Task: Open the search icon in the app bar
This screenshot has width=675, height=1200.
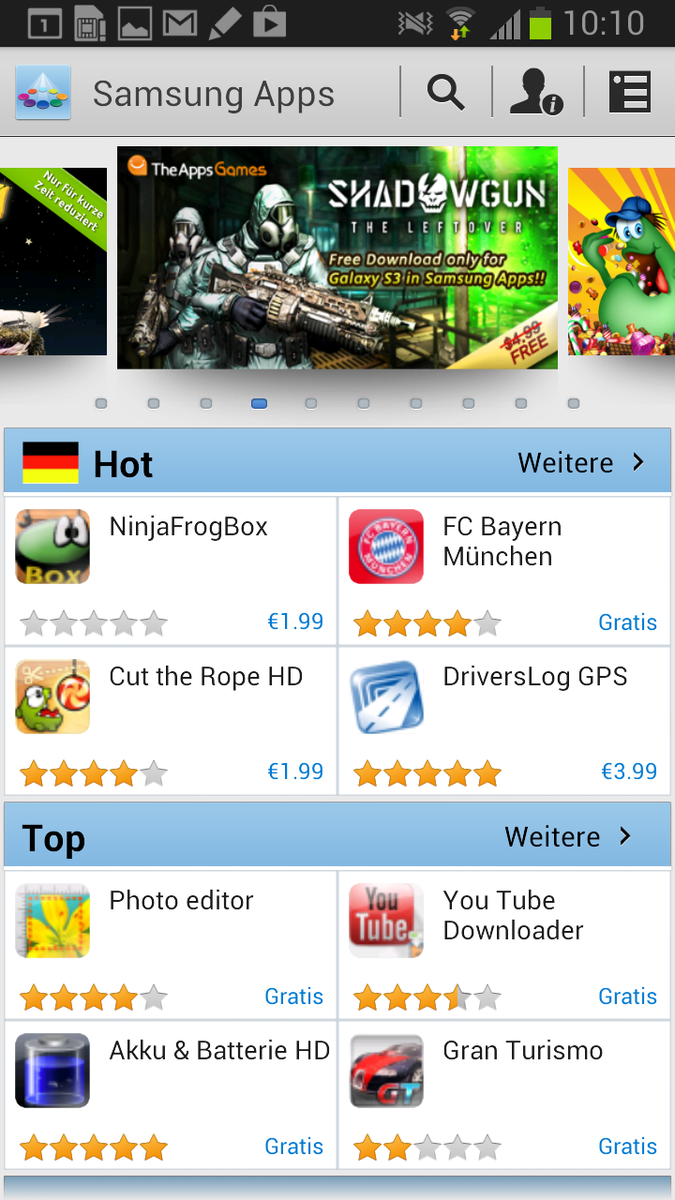Action: (446, 93)
